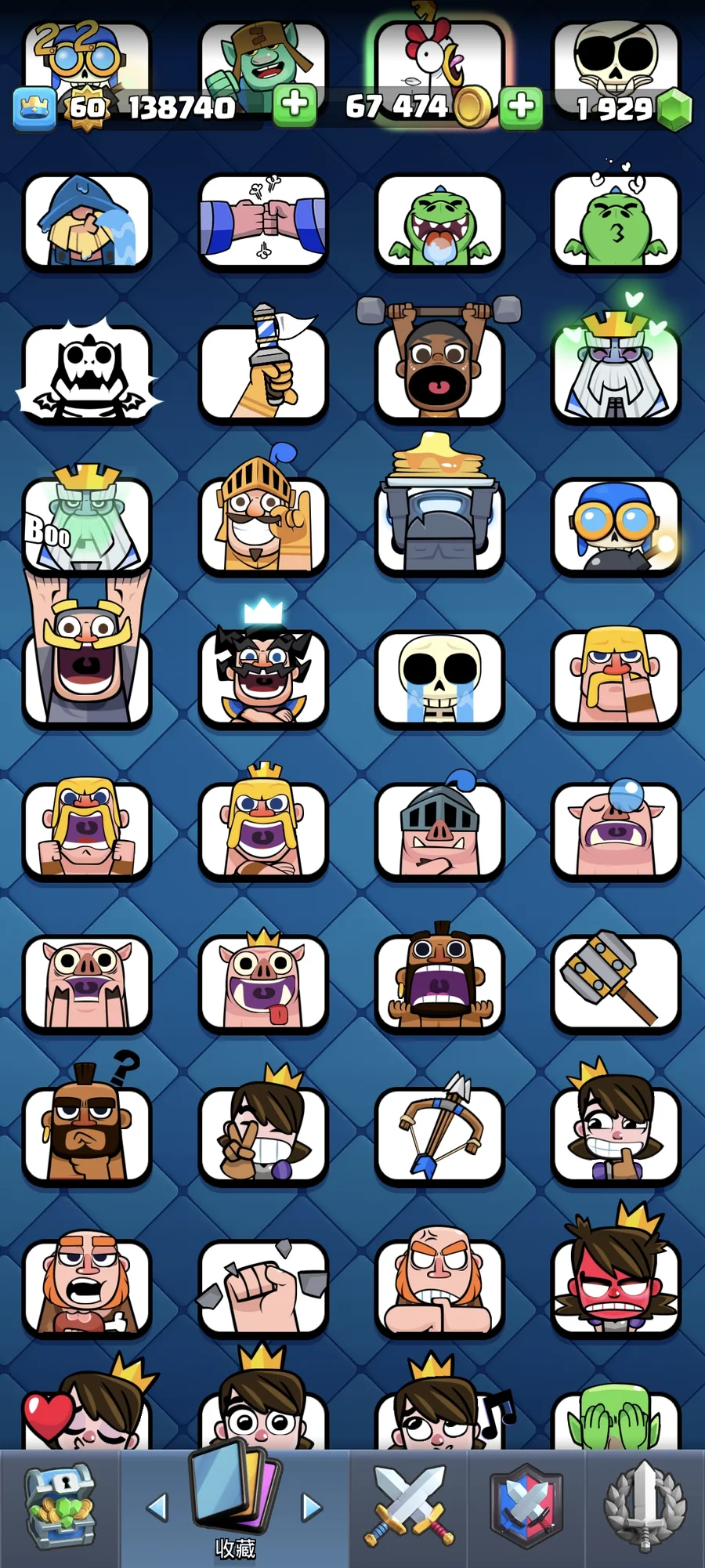Select the stone hammer emote
This screenshot has width=705, height=1568.
(616, 981)
